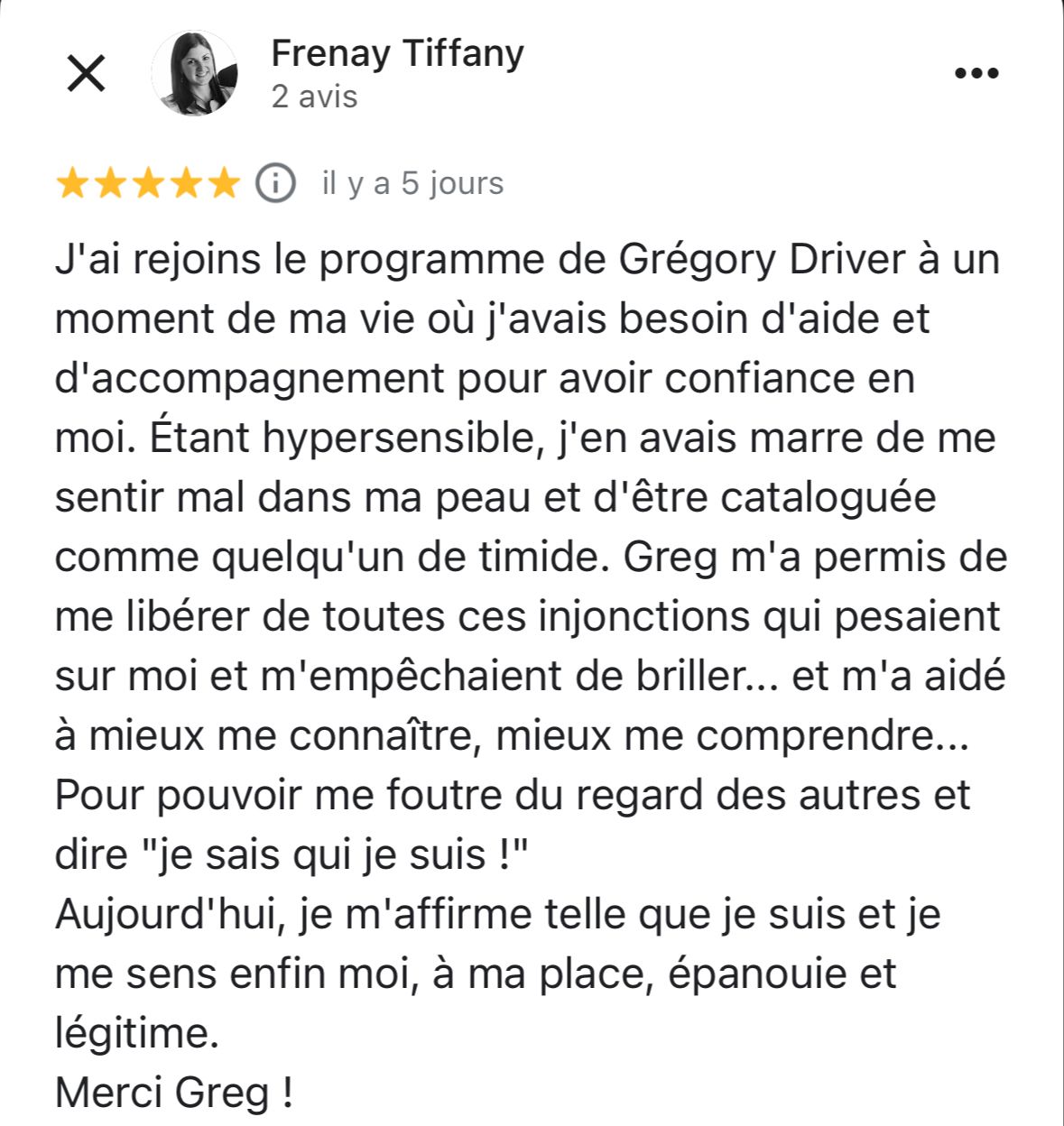
Task: Close the review with the X icon
Action: (x=87, y=73)
